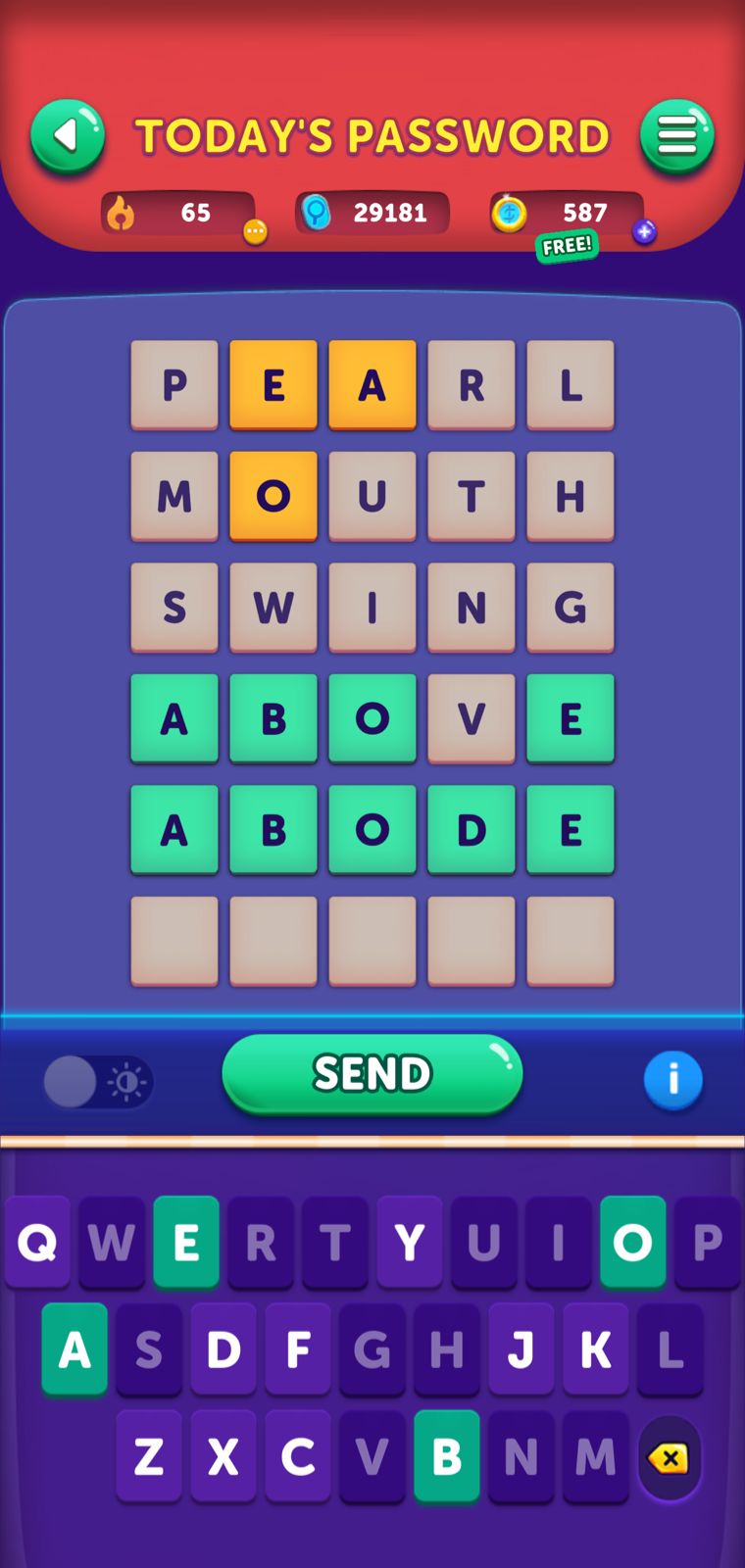Type the letter Q on the keyboard
The height and width of the screenshot is (1568, 745).
point(37,1243)
